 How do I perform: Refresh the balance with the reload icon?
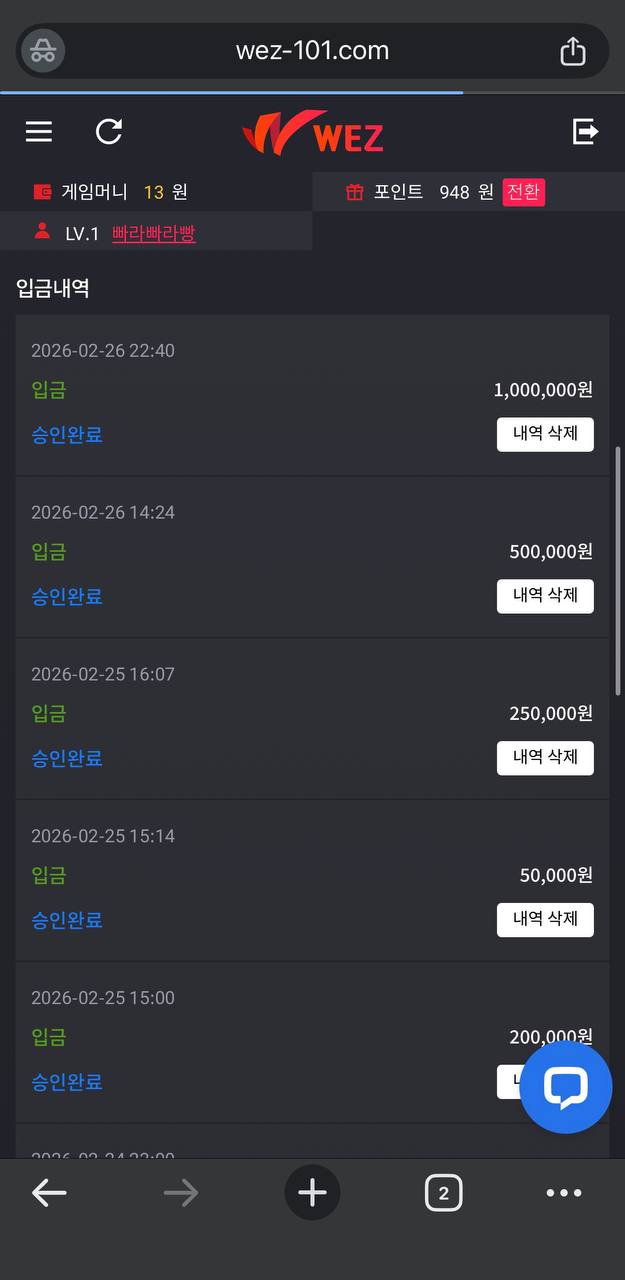(x=109, y=132)
